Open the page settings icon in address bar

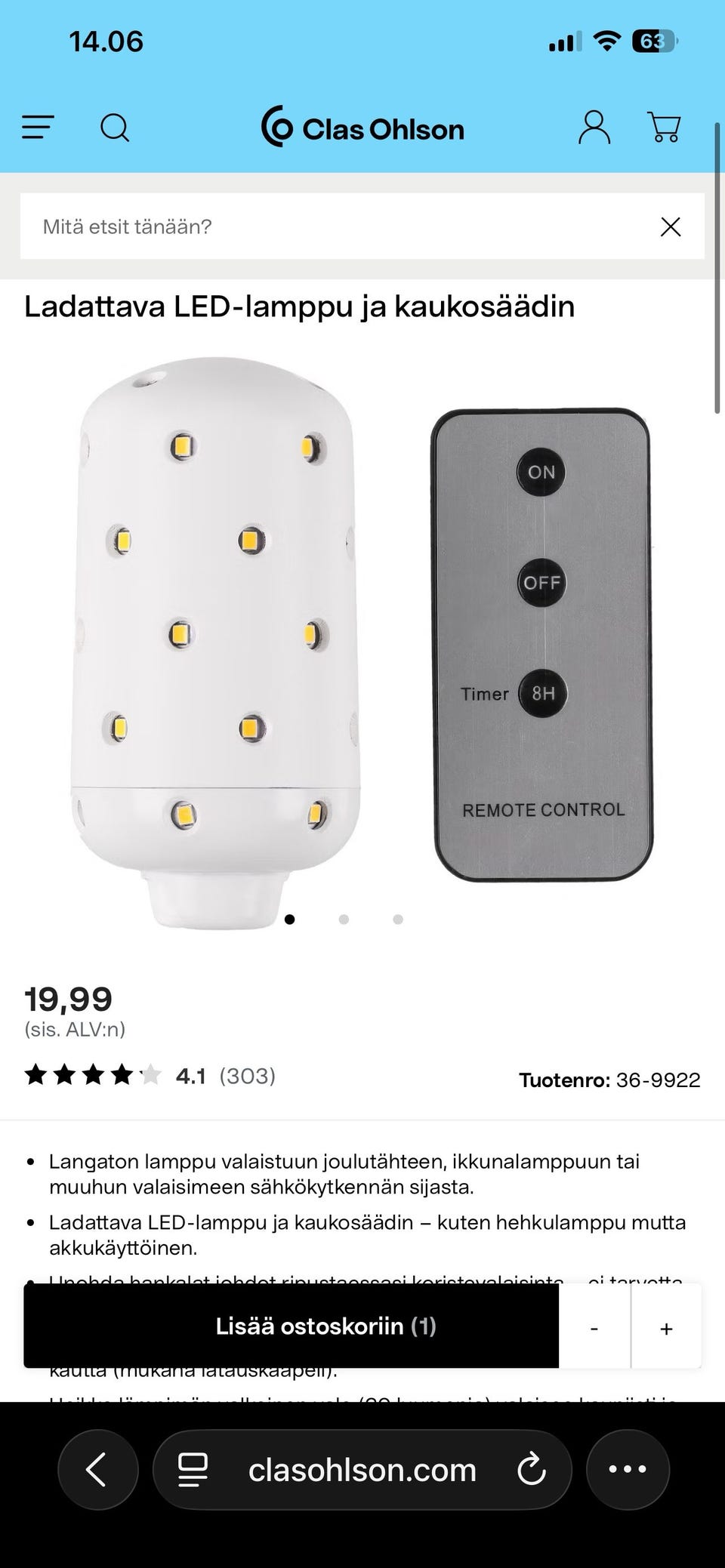[x=193, y=1470]
